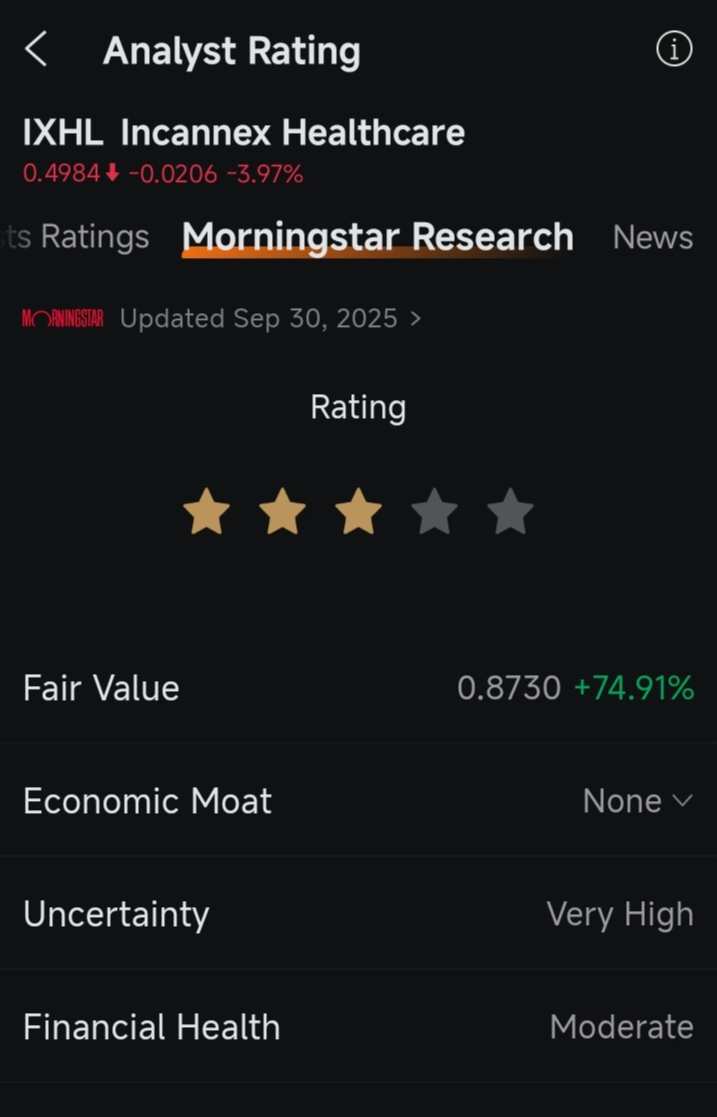The height and width of the screenshot is (1117, 717).
Task: Switch to the News tab
Action: pyautogui.click(x=652, y=237)
